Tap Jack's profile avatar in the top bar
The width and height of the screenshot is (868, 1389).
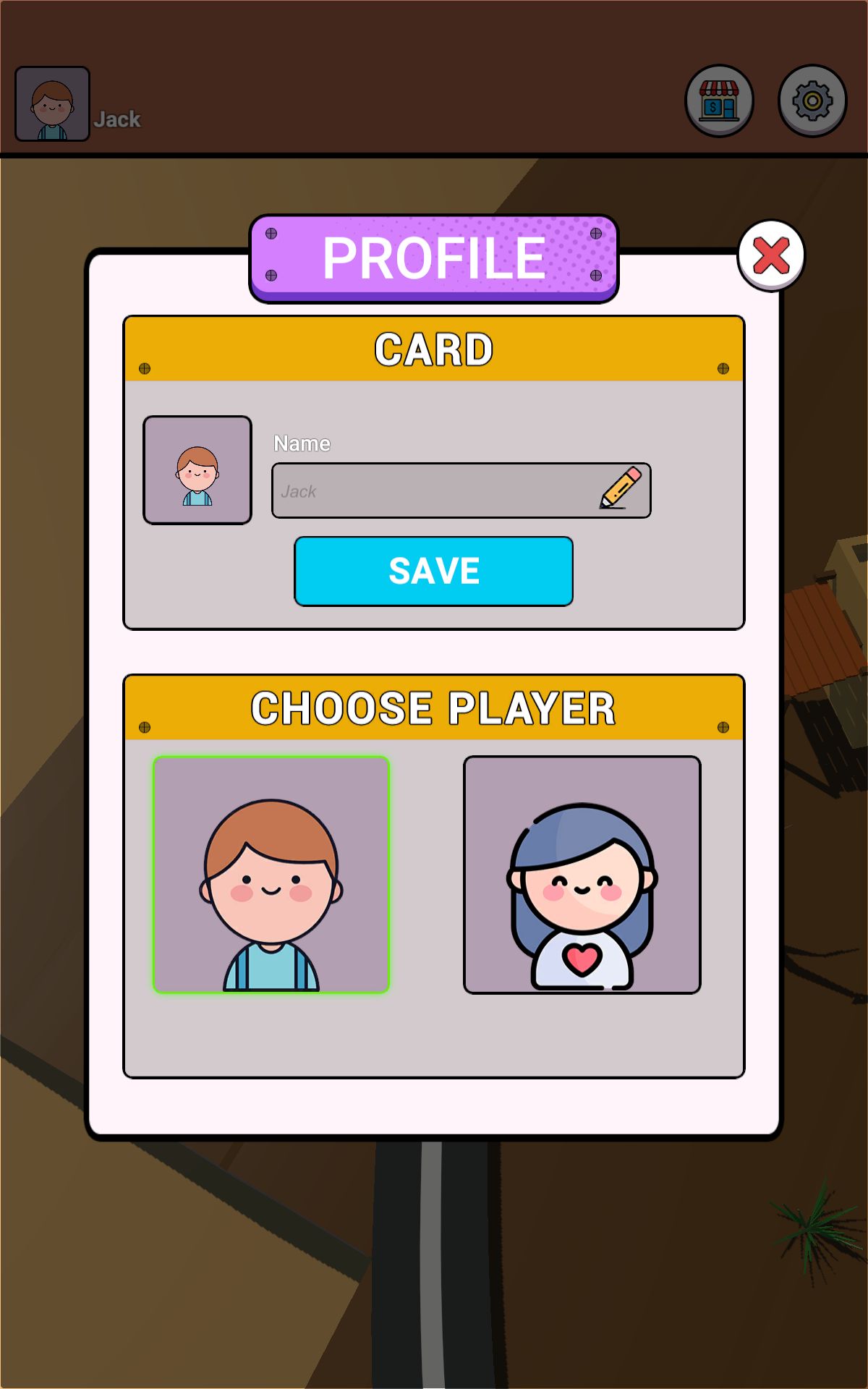tap(53, 104)
